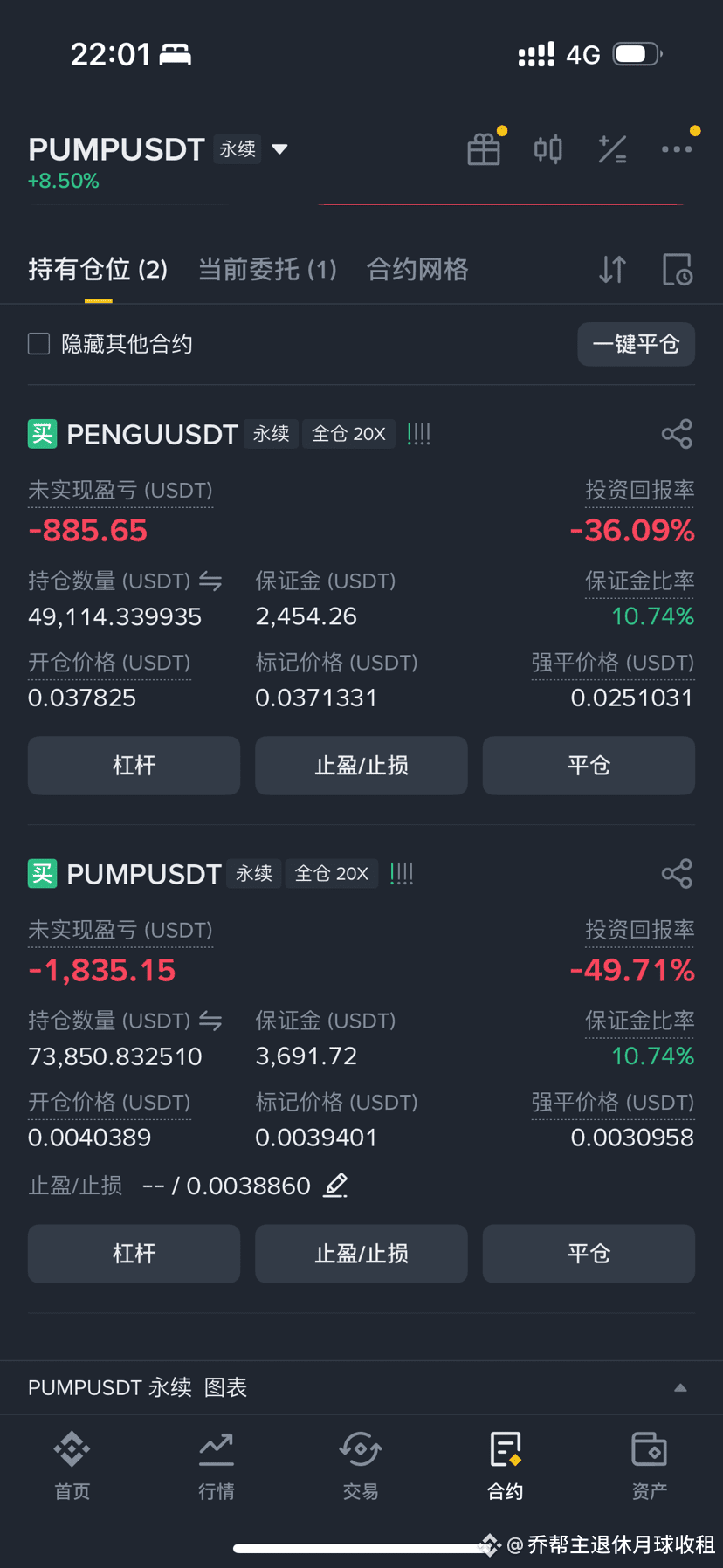Share the PENGUUSDT position
This screenshot has height=1568, width=723.
click(677, 434)
